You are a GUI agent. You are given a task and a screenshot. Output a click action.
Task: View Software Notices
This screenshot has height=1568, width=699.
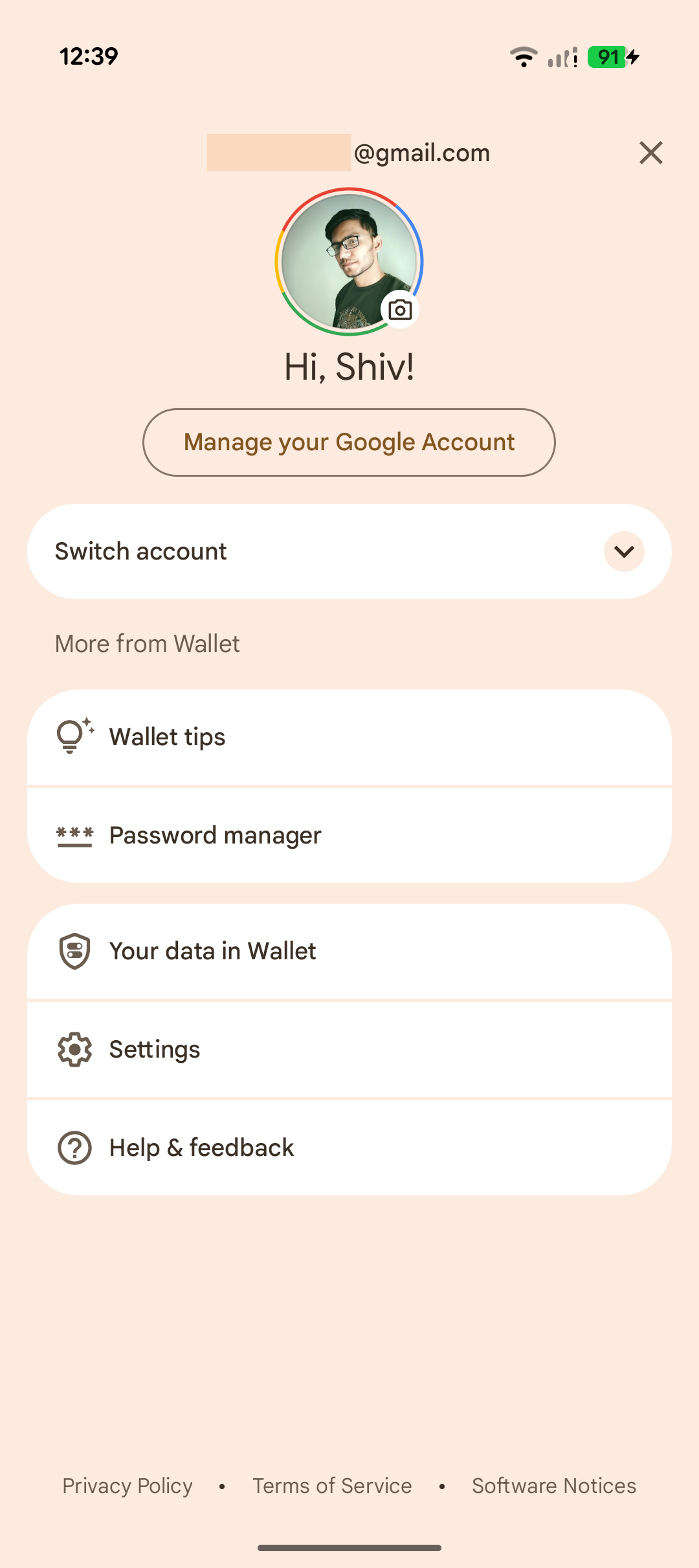[x=554, y=1486]
